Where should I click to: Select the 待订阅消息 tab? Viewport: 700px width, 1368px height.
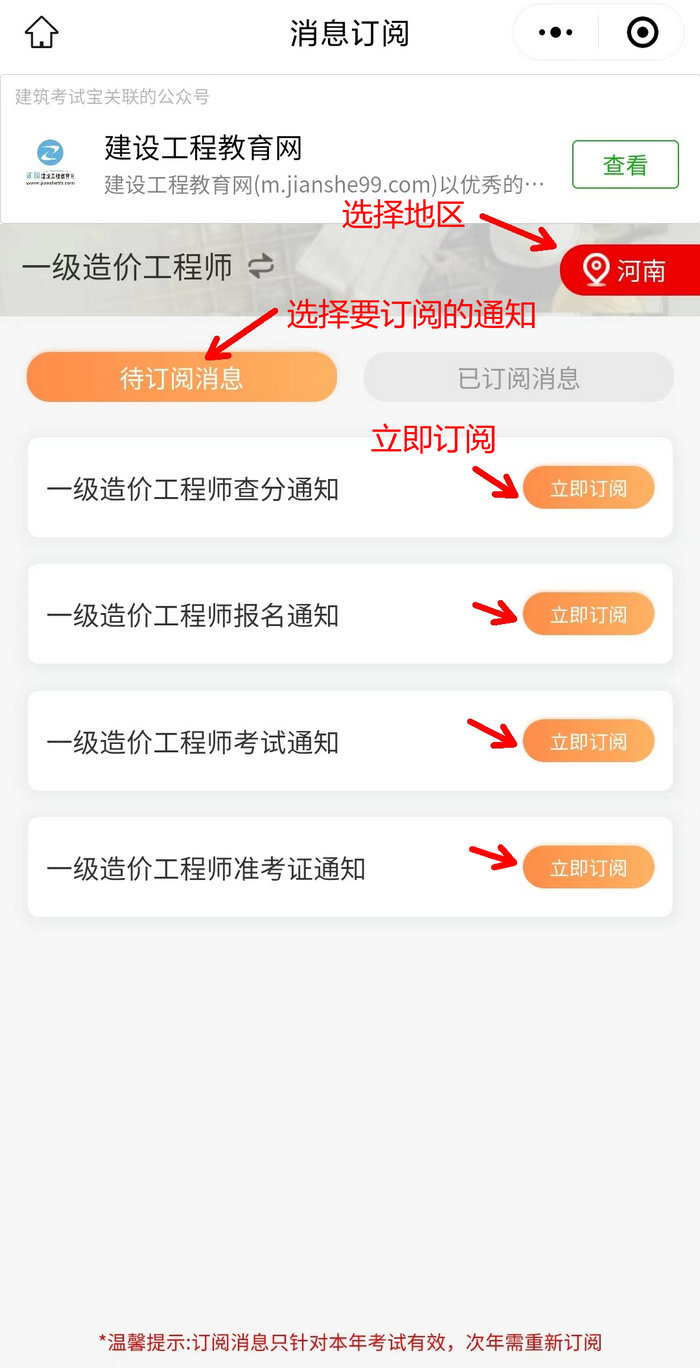[x=182, y=378]
